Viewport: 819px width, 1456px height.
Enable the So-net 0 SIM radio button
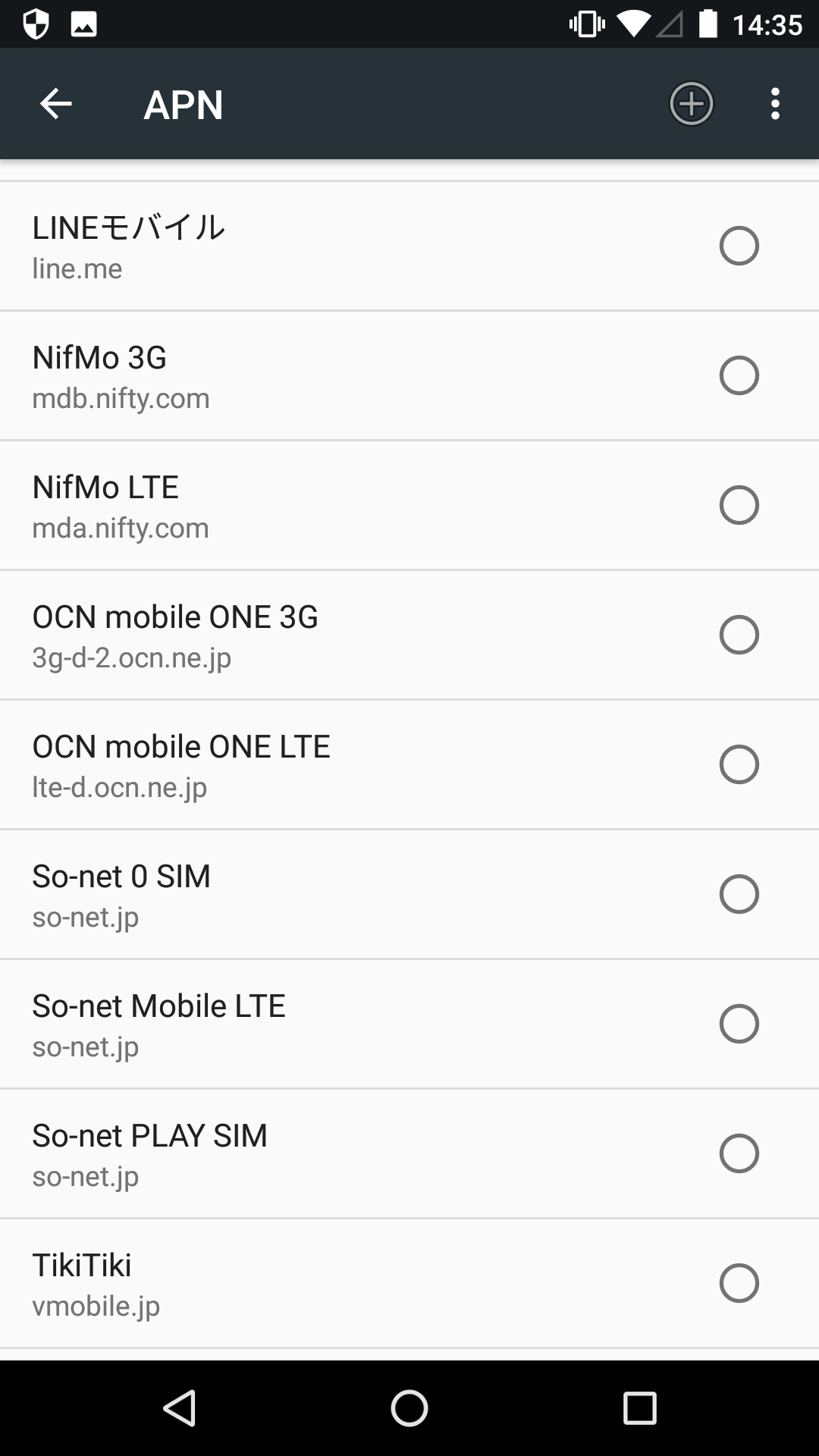(x=739, y=894)
